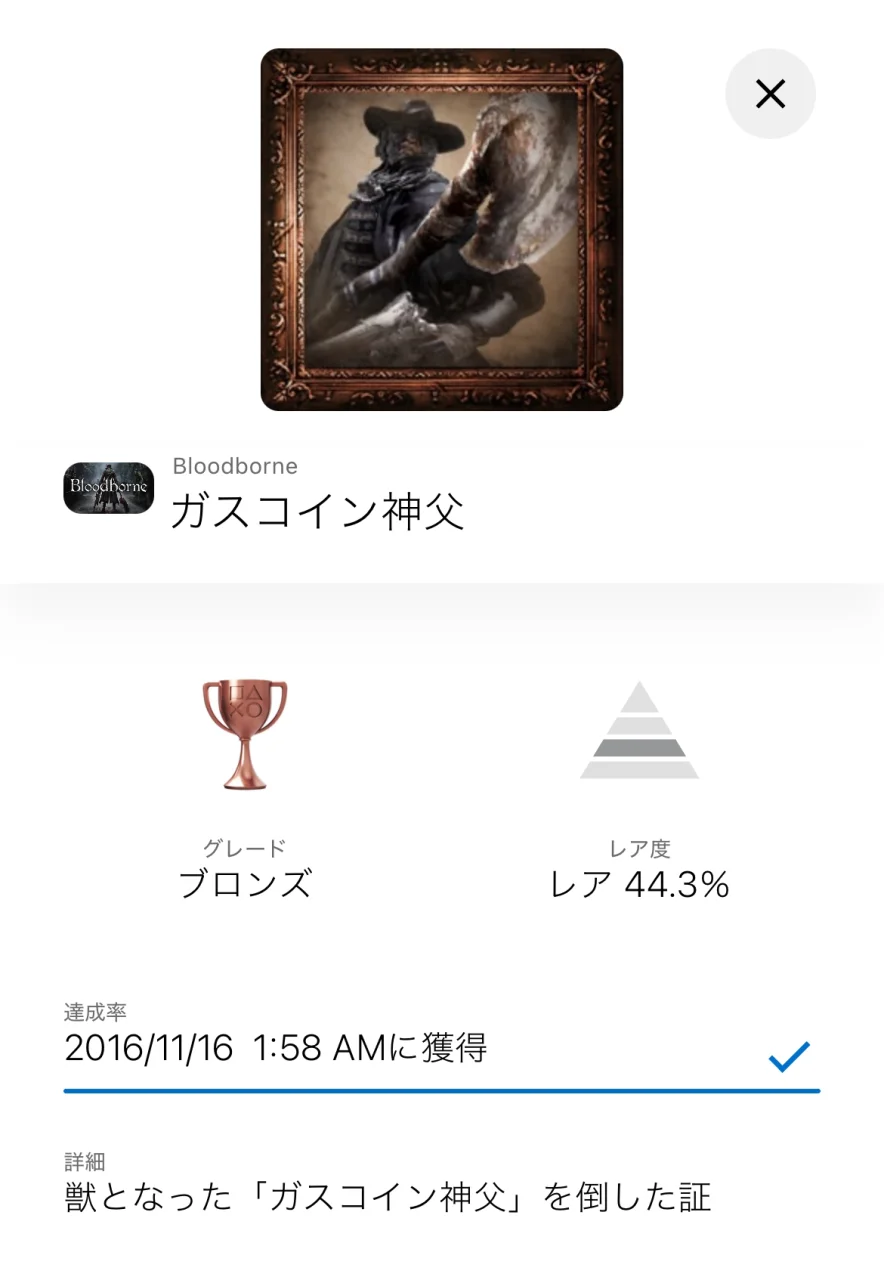Close the trophy detail view
Viewport: 884px width, 1280px height.
pyautogui.click(x=770, y=94)
